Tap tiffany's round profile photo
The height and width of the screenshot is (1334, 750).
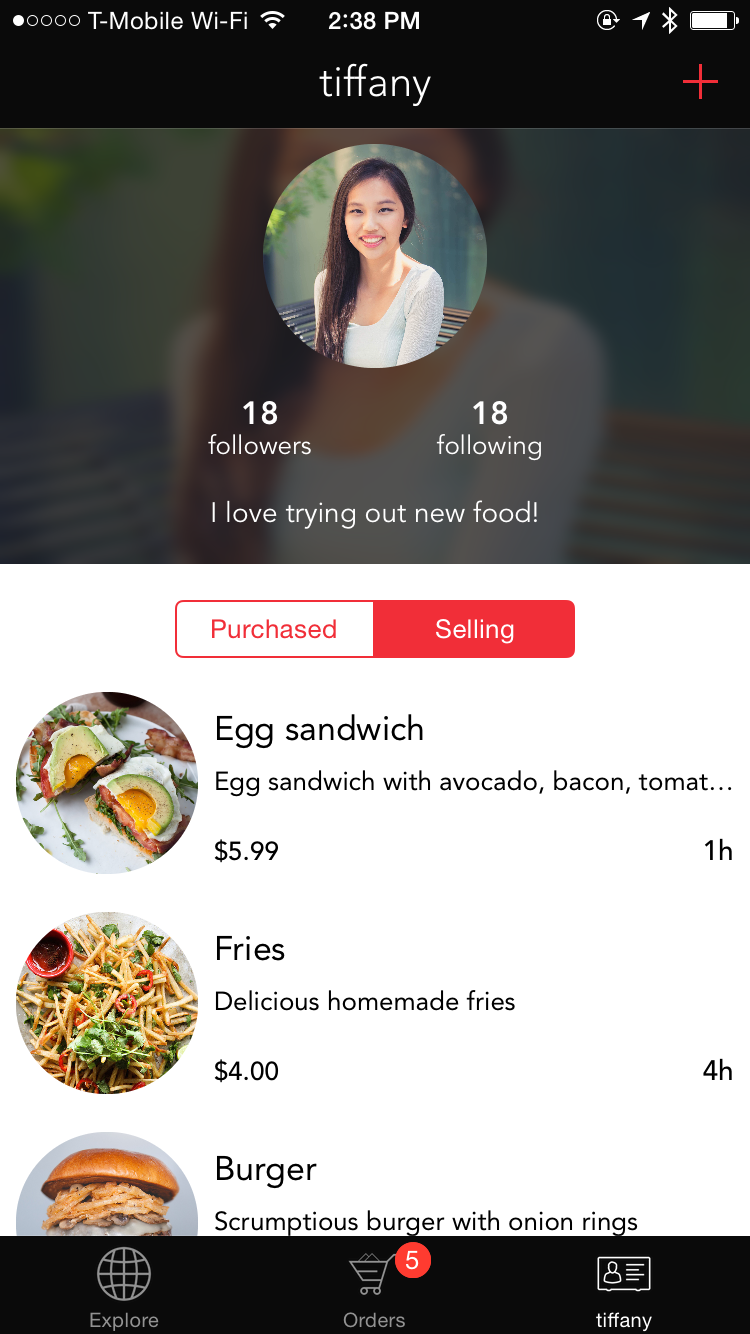(x=375, y=256)
